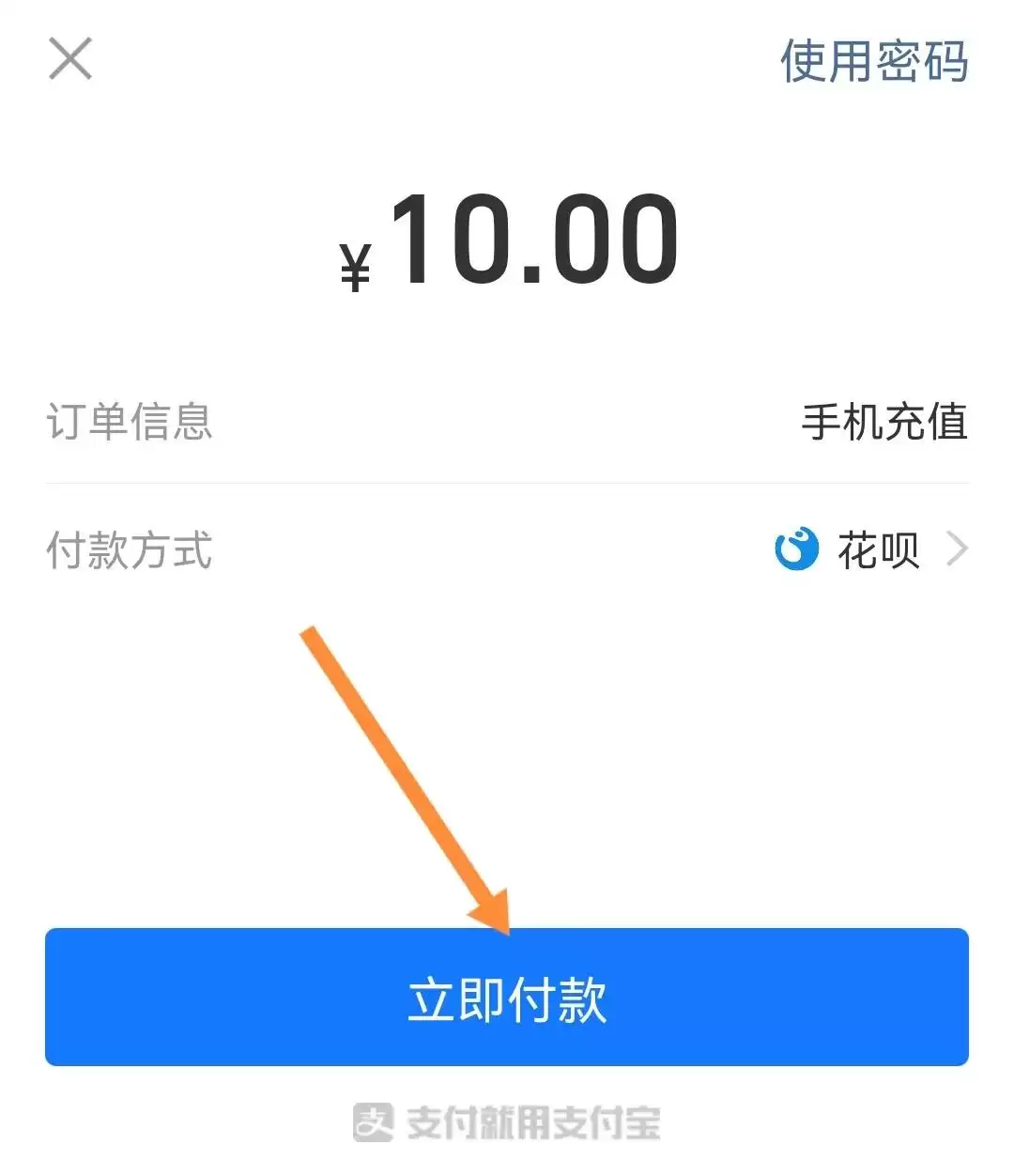The width and height of the screenshot is (1014, 1176).
Task: Expand the payment method options via the chevron
Action: click(x=956, y=548)
